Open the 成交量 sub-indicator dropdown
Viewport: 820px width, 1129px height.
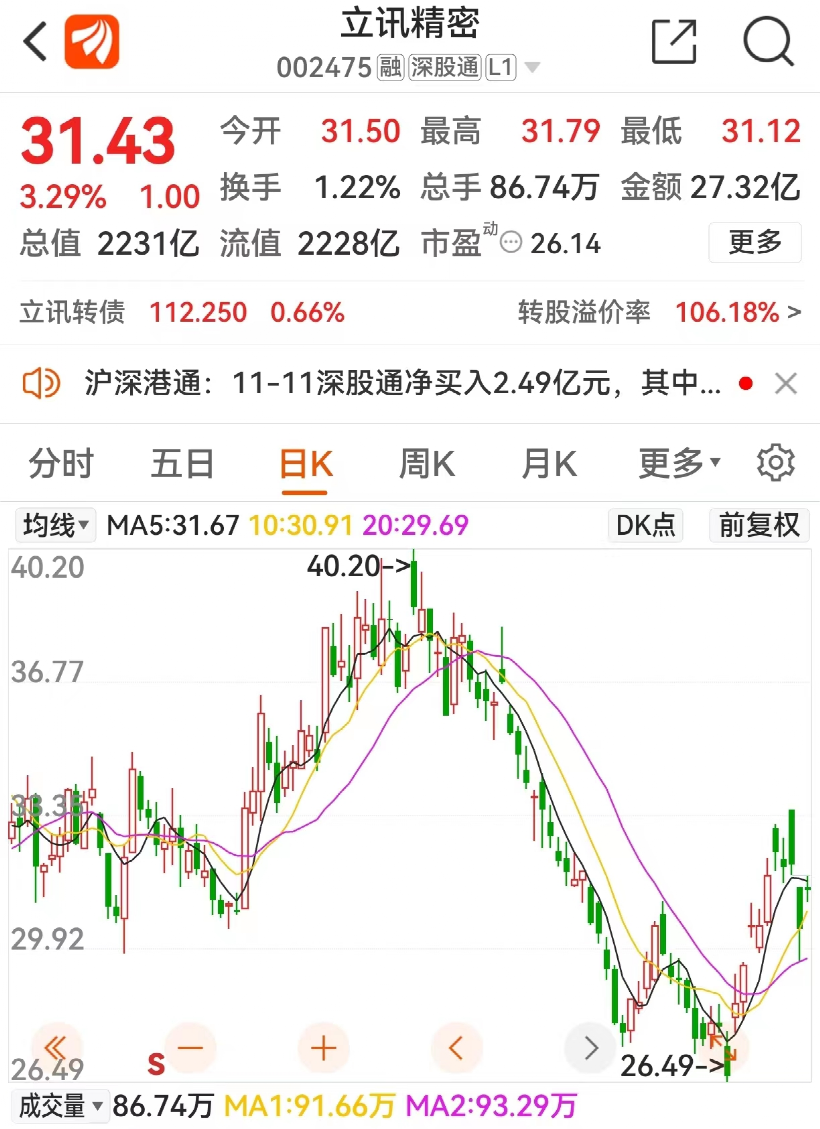60,1106
